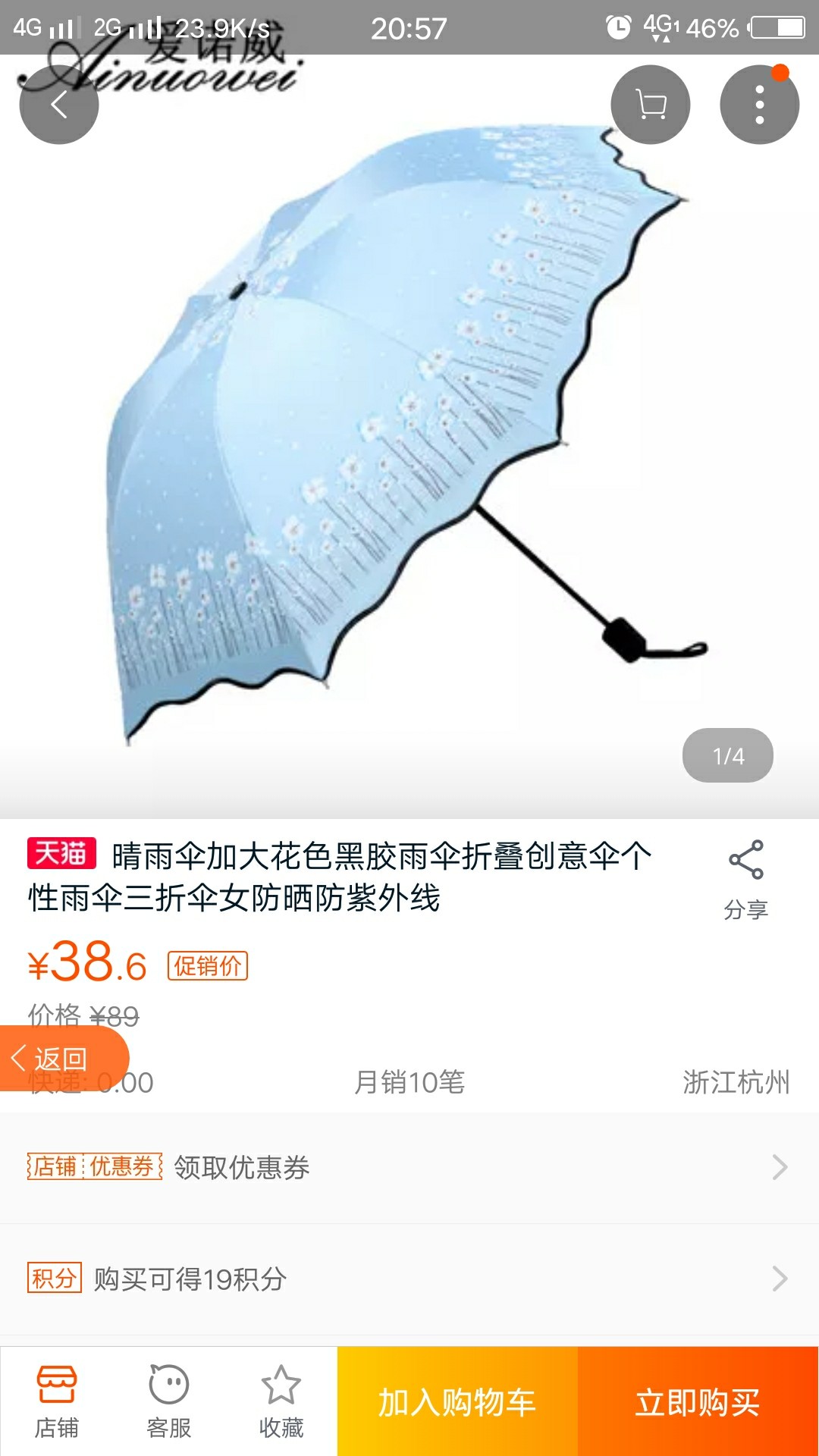Contact customer service (客服)
Image resolution: width=819 pixels, height=1456 pixels.
click(169, 1401)
